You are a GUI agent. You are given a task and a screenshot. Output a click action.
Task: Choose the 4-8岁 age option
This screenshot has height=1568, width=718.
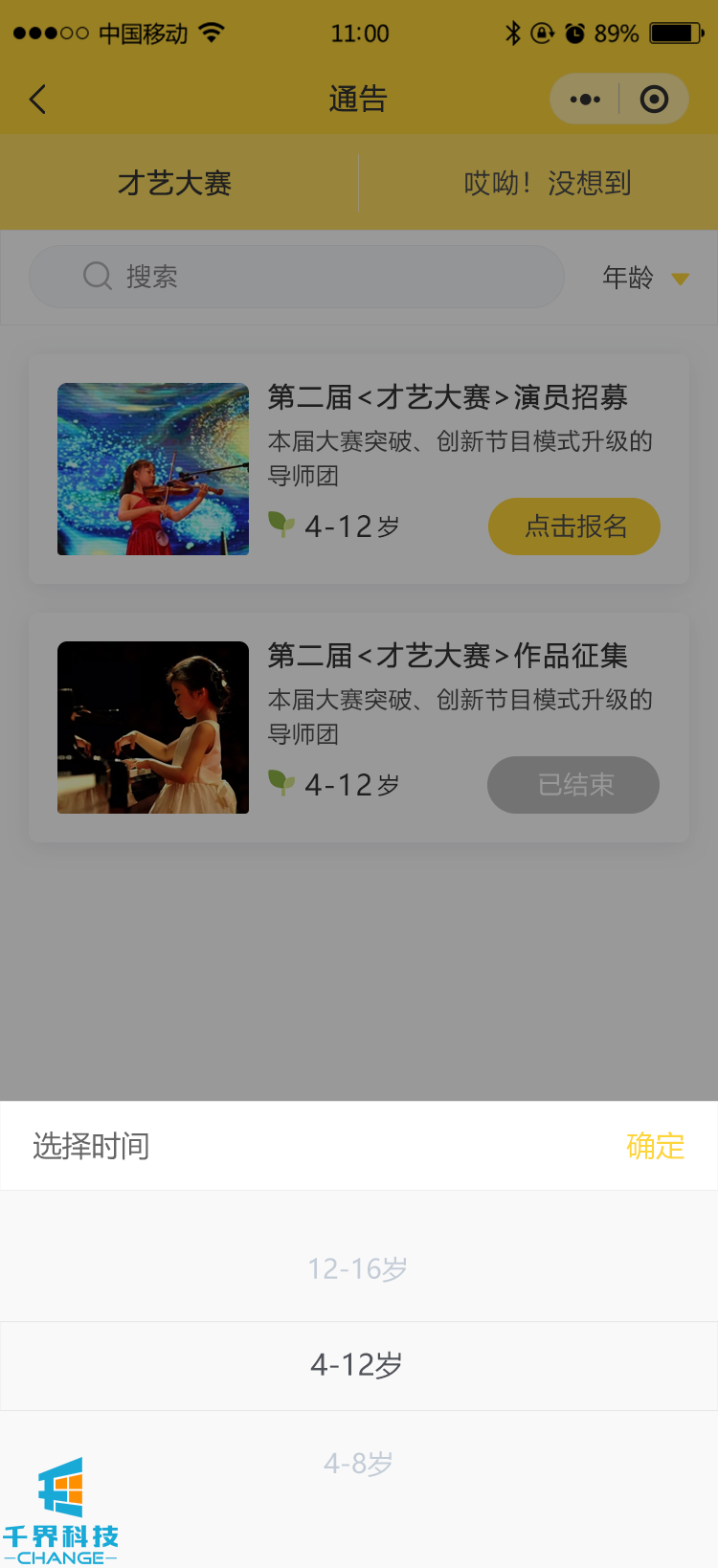[358, 1464]
